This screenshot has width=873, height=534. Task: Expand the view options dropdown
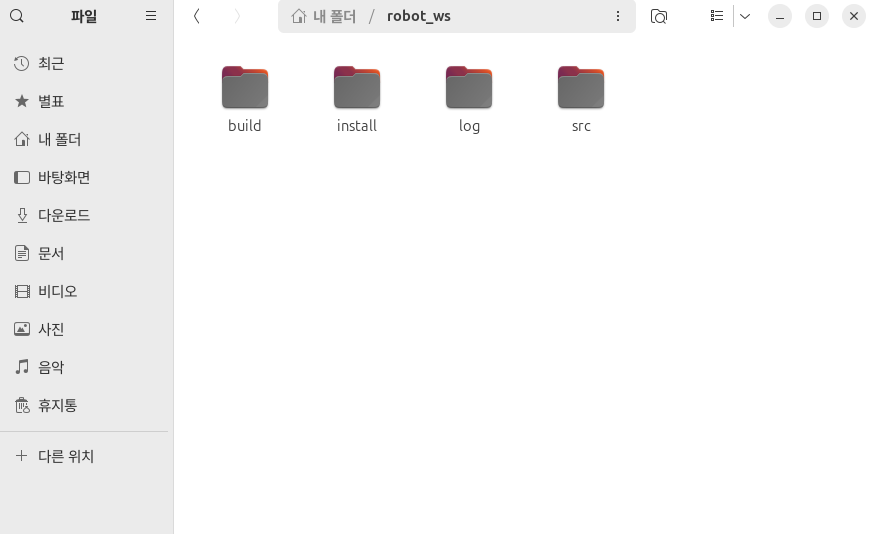(745, 16)
